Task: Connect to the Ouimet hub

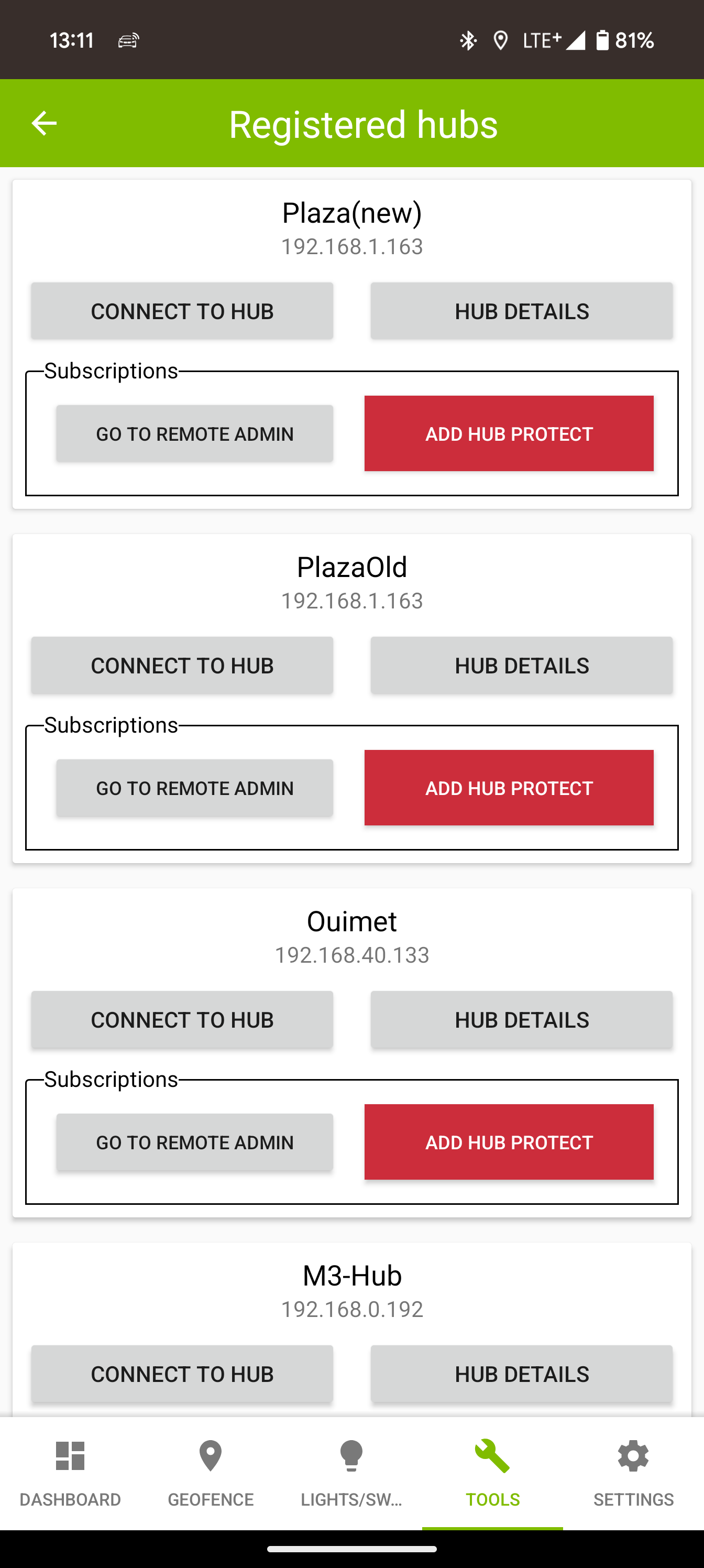Action: click(182, 1019)
